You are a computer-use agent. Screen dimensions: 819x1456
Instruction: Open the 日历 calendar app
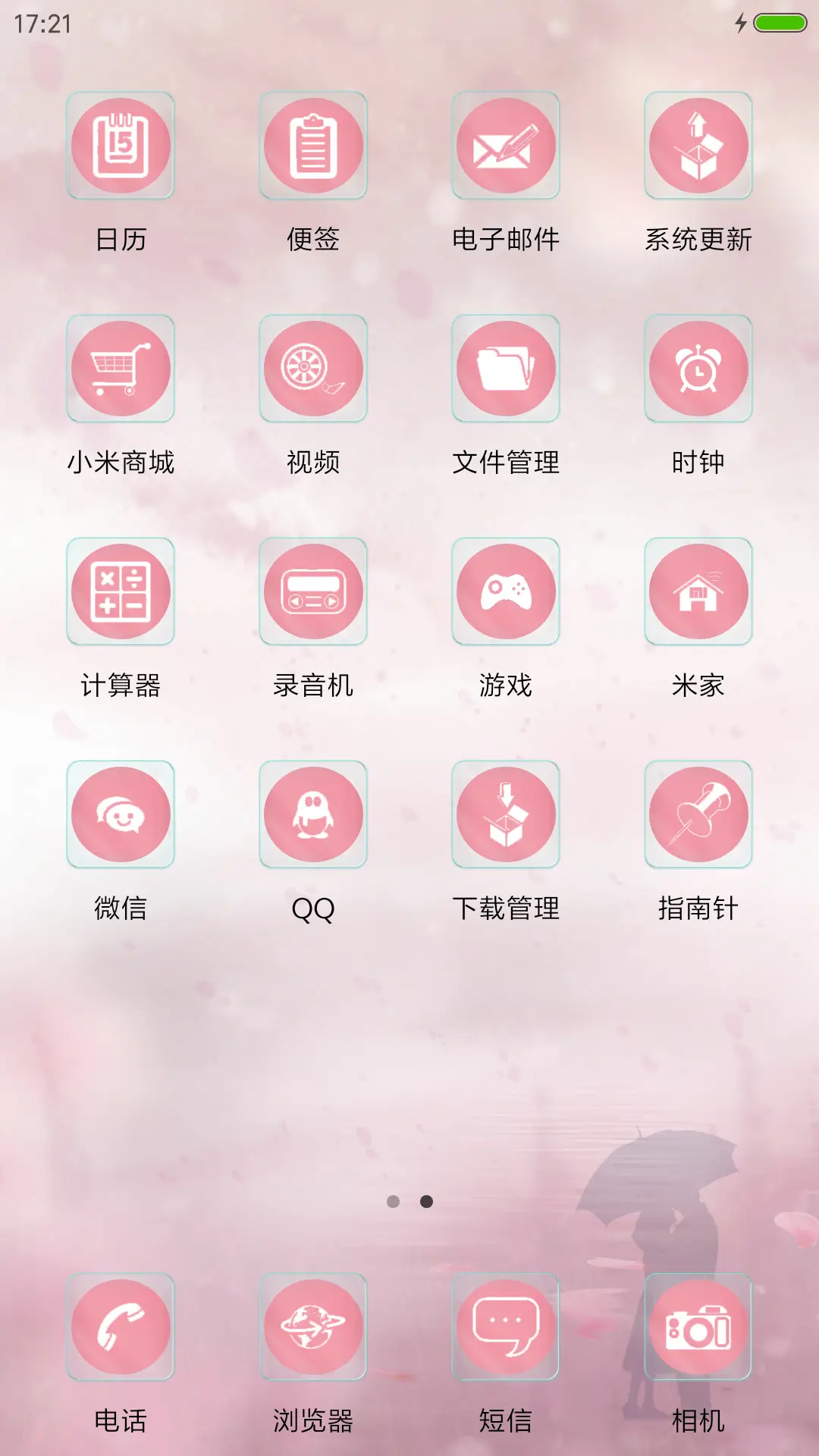[121, 146]
